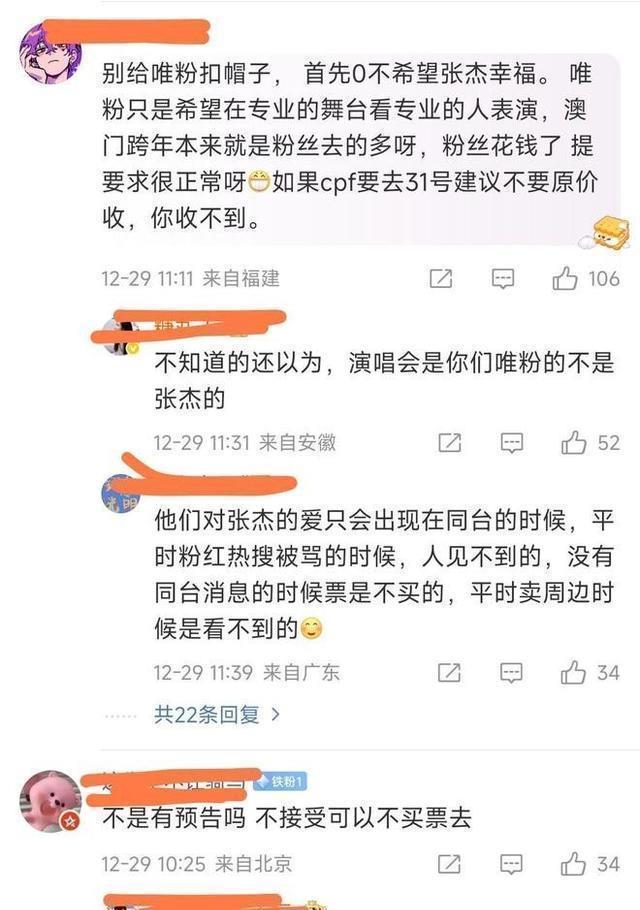Share the 11:31 reply from 安徽
Image resolution: width=640 pixels, height=910 pixels.
(450, 443)
